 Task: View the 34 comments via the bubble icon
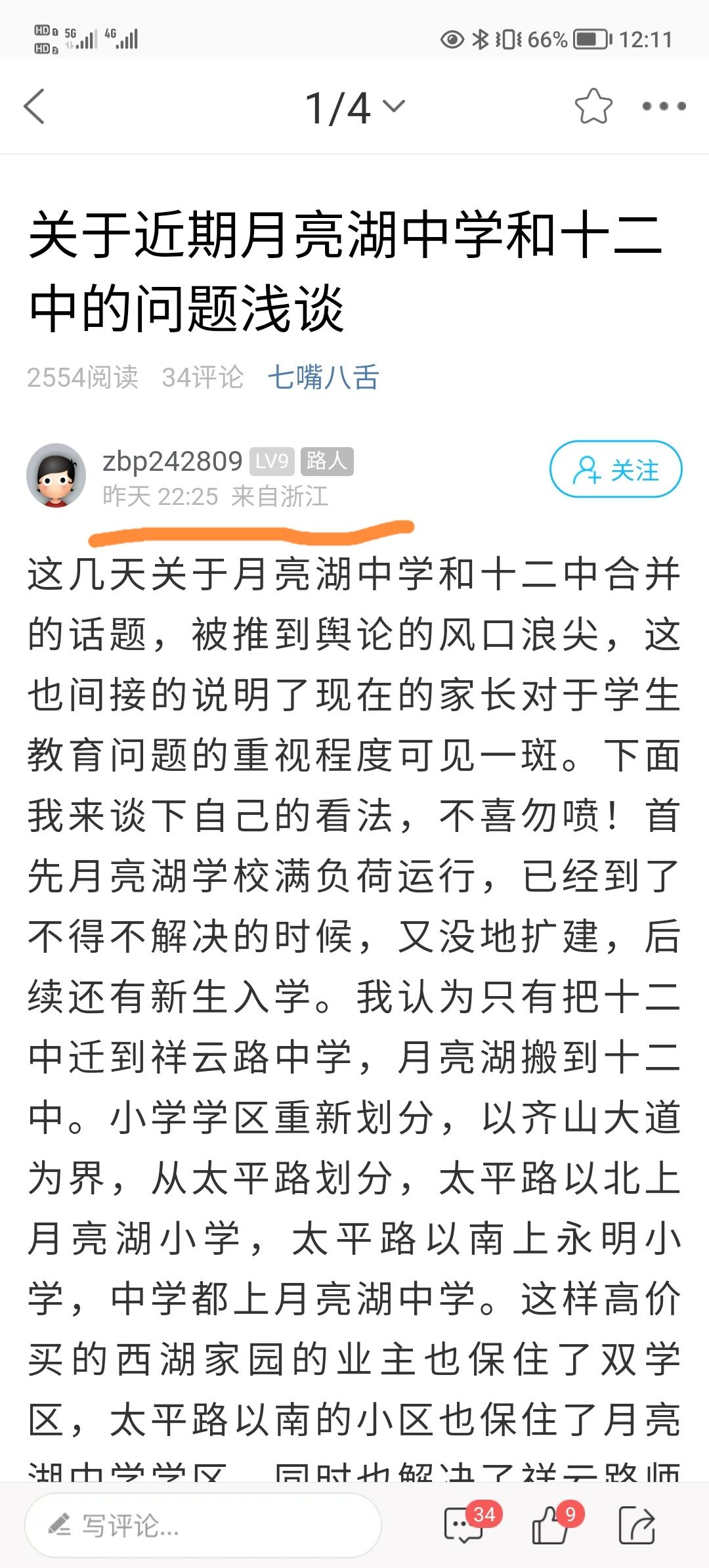463,1525
